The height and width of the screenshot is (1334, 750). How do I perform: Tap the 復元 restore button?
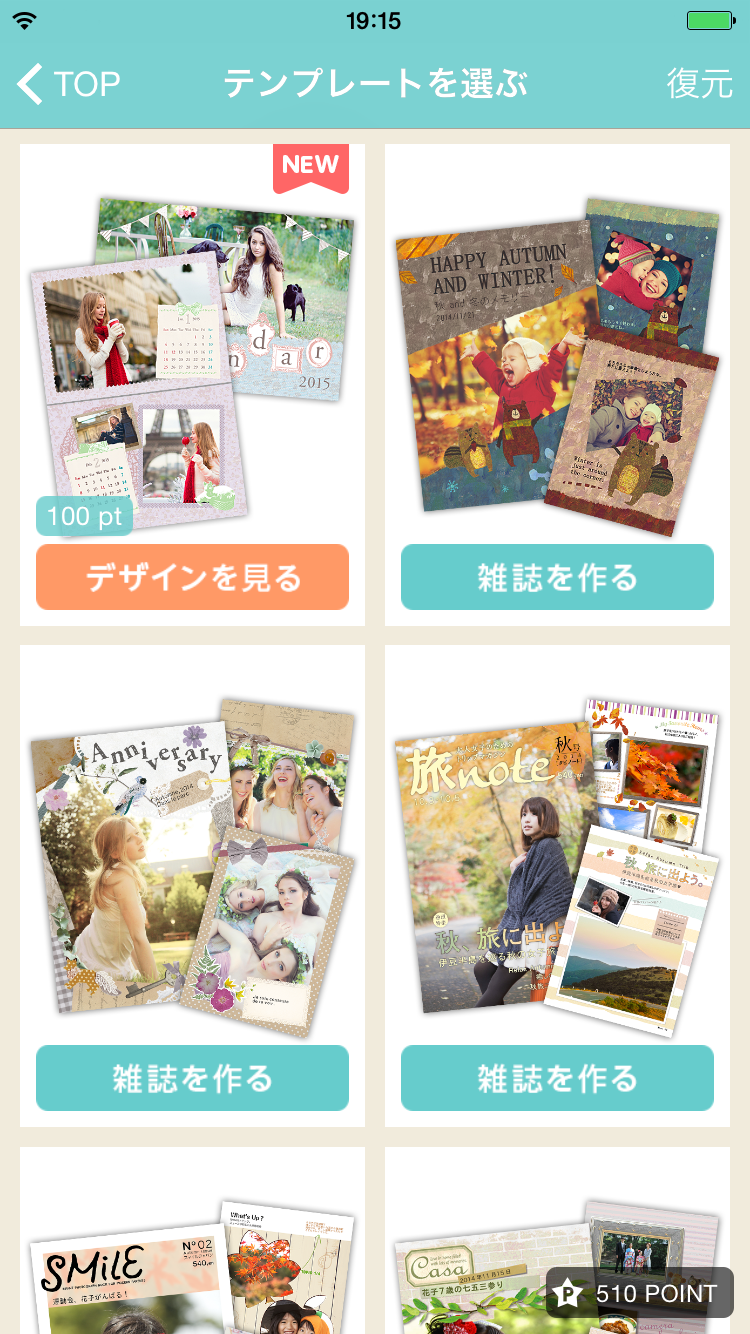[699, 84]
